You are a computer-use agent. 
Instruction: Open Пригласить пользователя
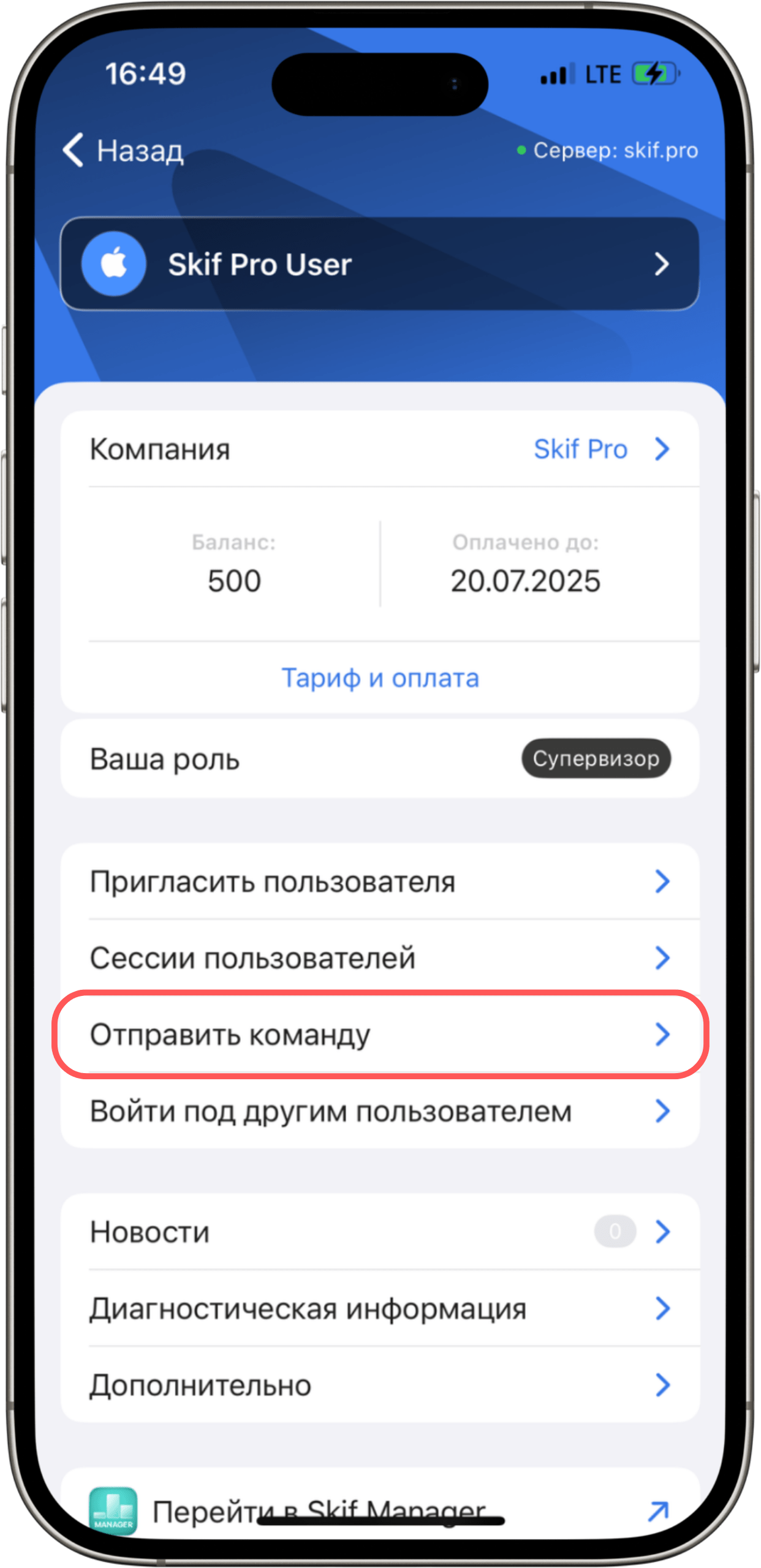point(380,882)
